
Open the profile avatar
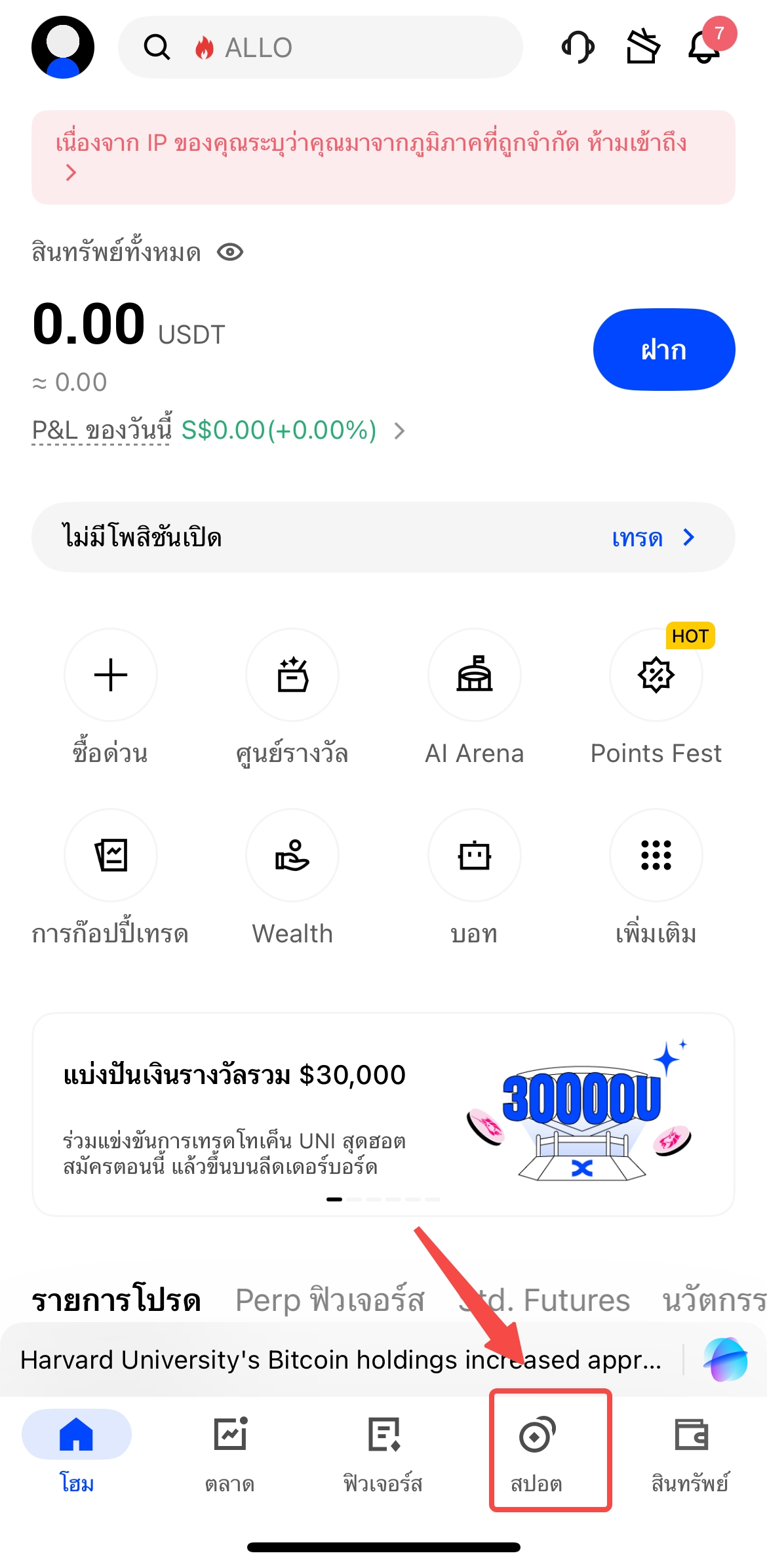(63, 47)
